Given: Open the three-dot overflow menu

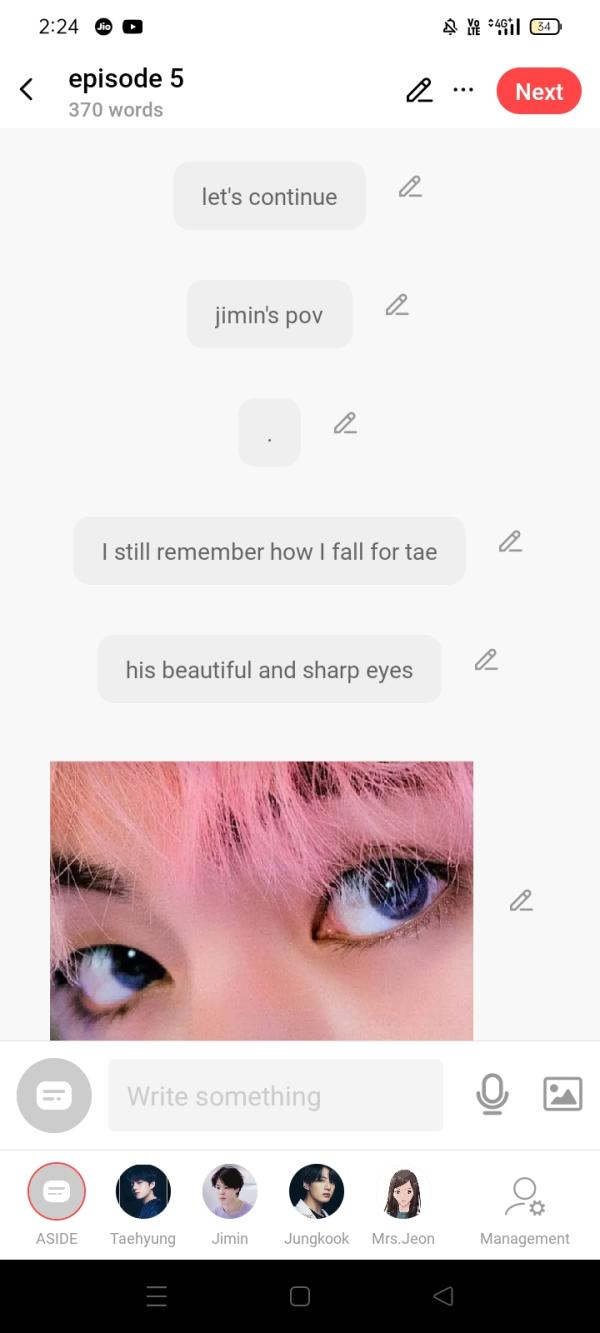Looking at the screenshot, I should tap(463, 90).
